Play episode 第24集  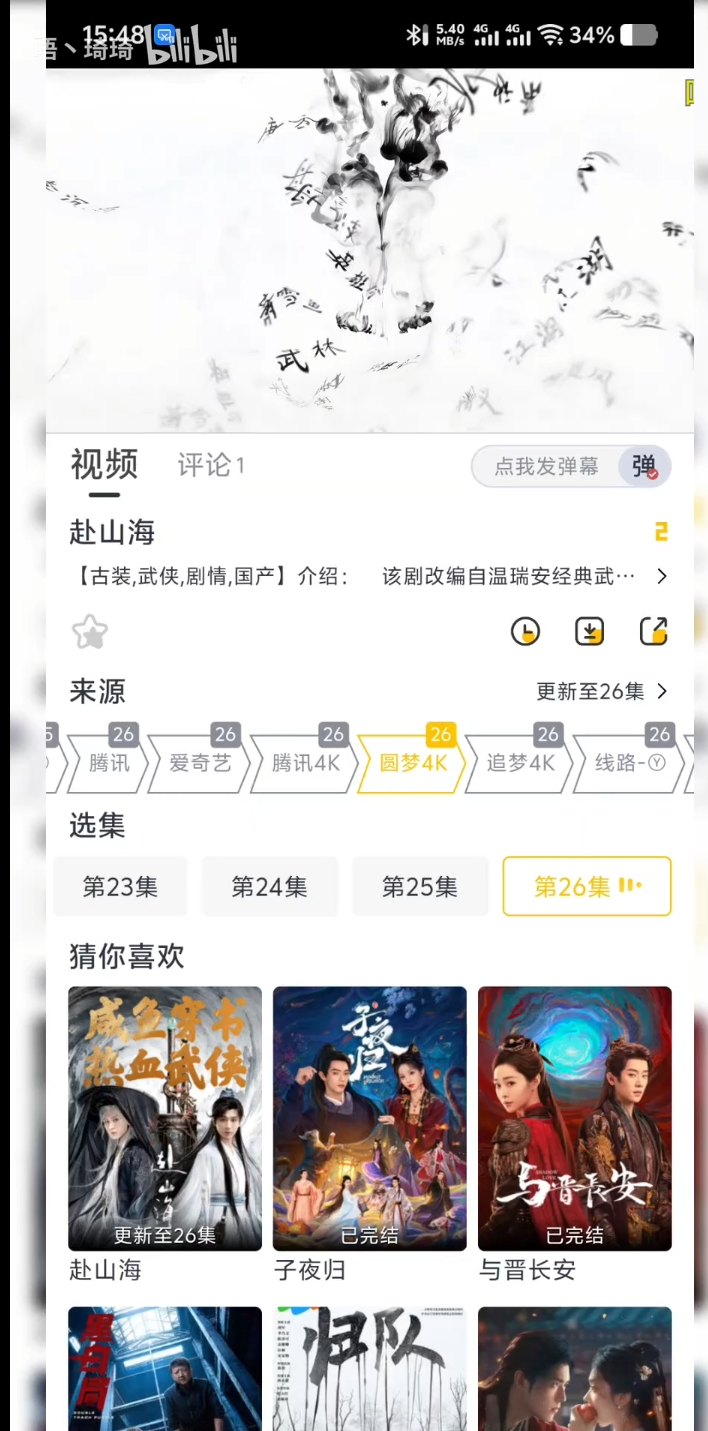pyautogui.click(x=270, y=887)
